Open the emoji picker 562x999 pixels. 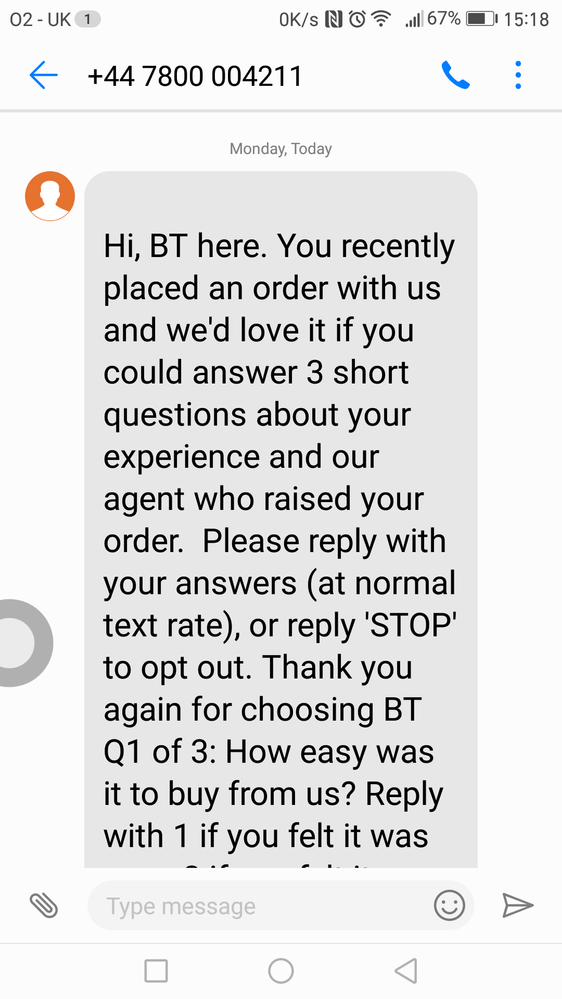click(x=449, y=905)
